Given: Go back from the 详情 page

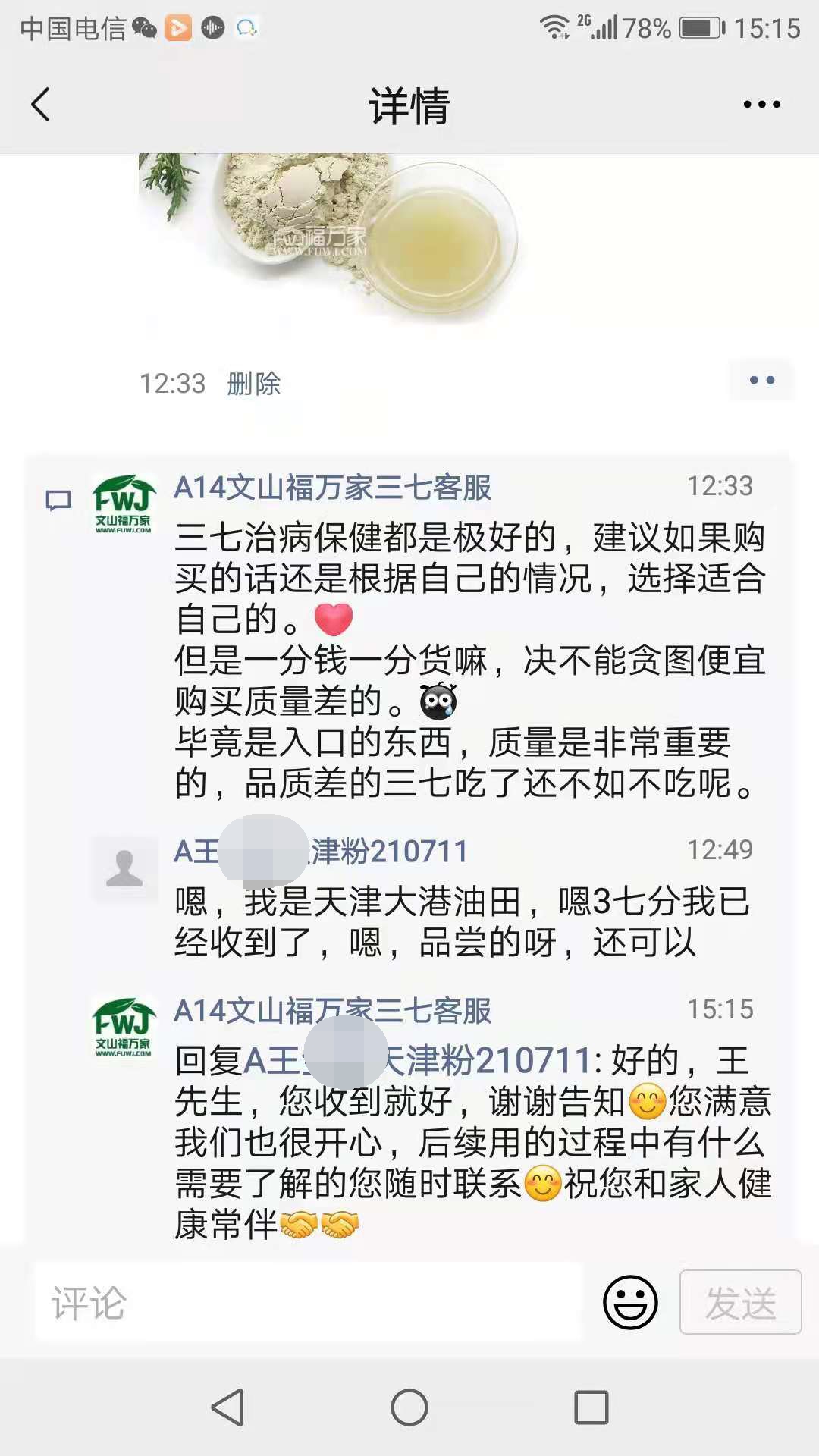Looking at the screenshot, I should pos(41,105).
